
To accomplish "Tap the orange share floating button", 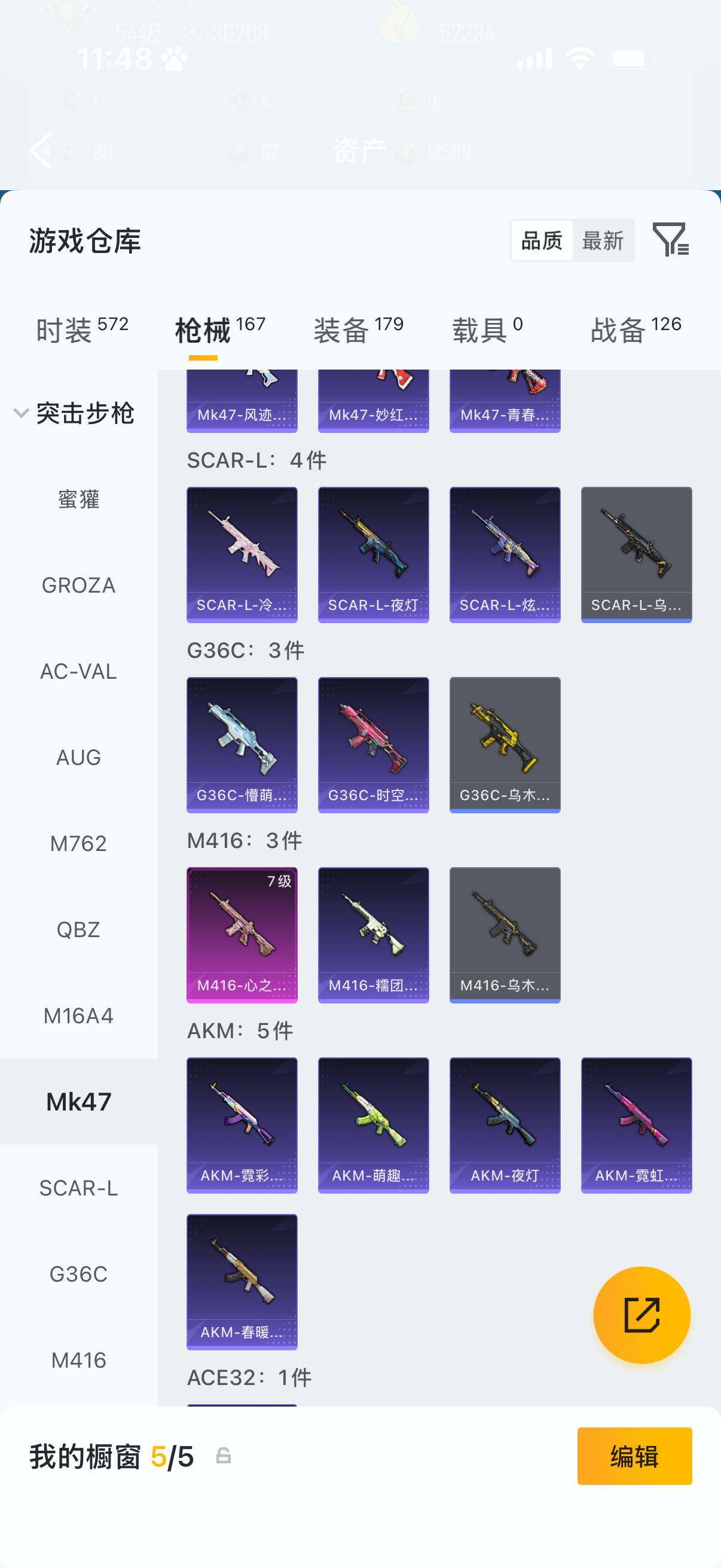I will tap(641, 1315).
